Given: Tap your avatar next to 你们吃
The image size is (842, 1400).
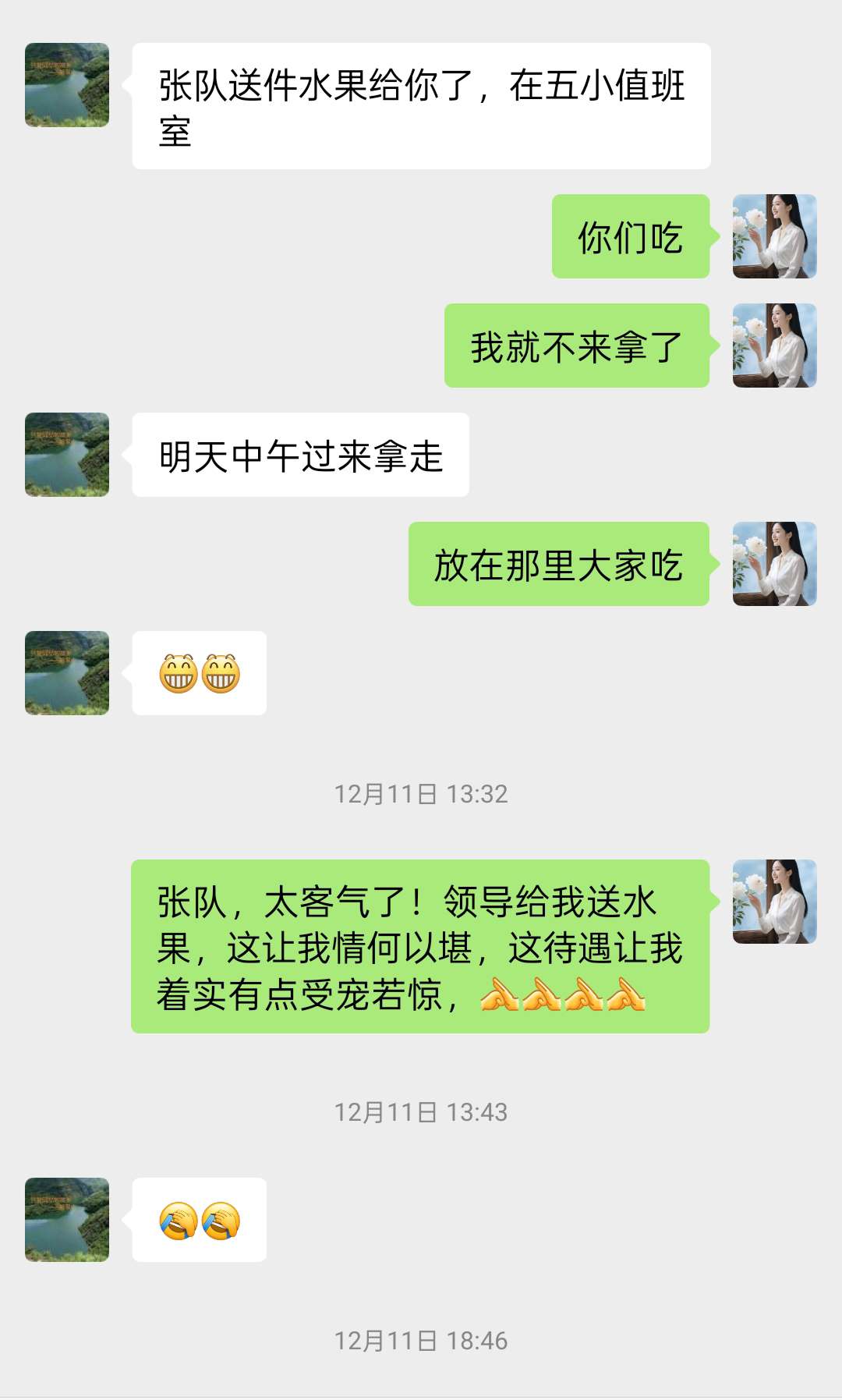Looking at the screenshot, I should click(x=774, y=236).
